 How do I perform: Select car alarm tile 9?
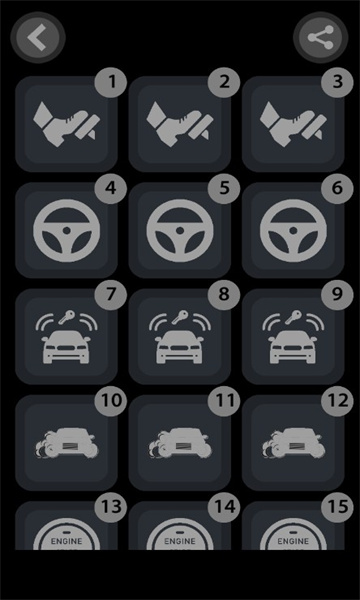click(293, 337)
